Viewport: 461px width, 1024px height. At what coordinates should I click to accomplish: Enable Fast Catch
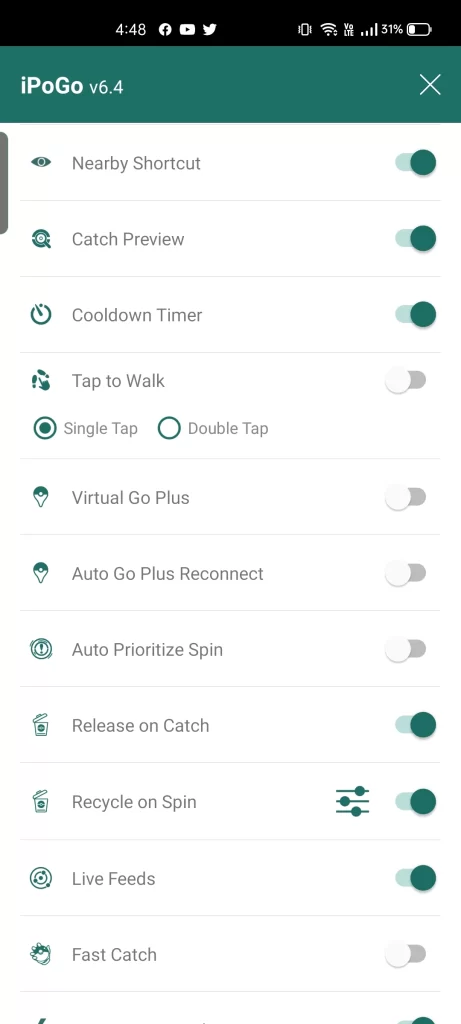point(405,954)
